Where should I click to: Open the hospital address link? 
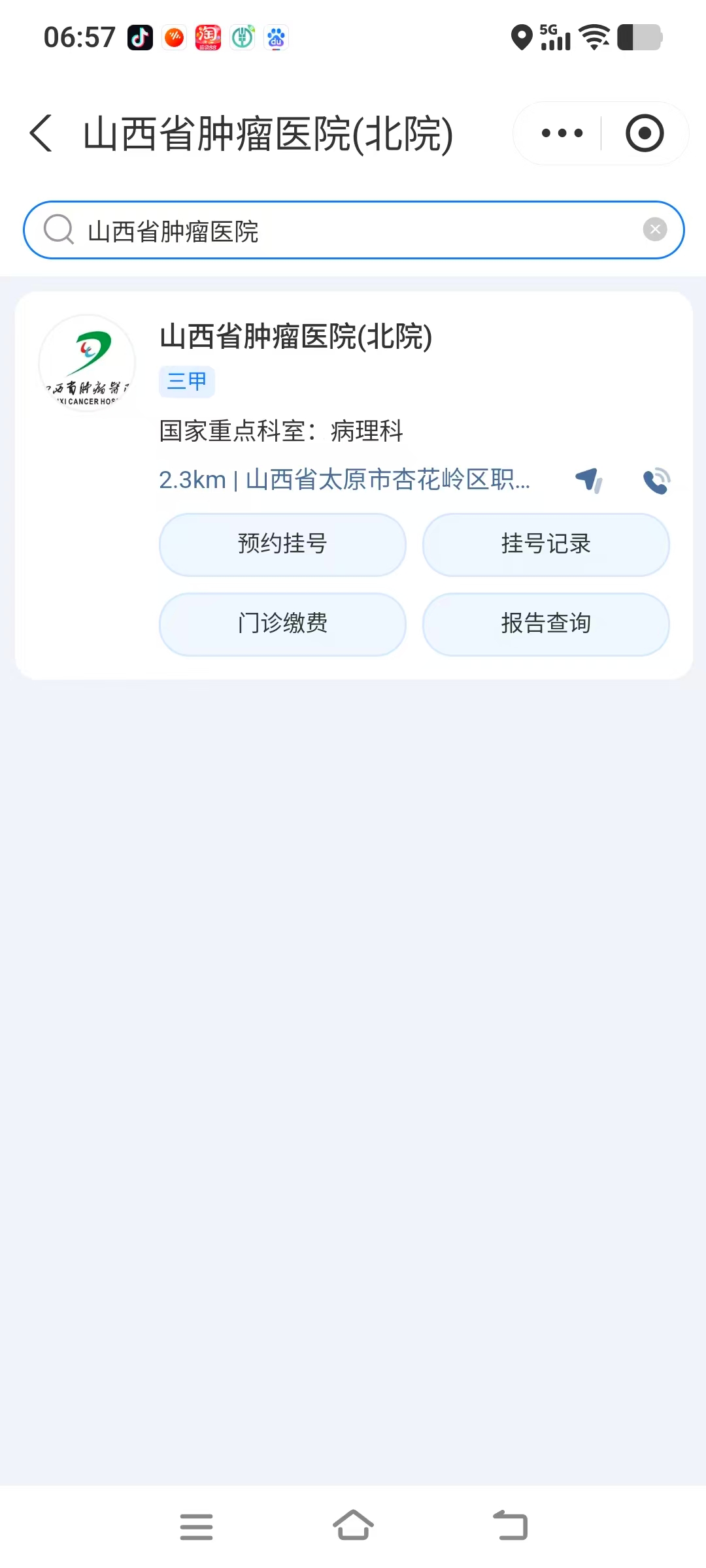(345, 480)
